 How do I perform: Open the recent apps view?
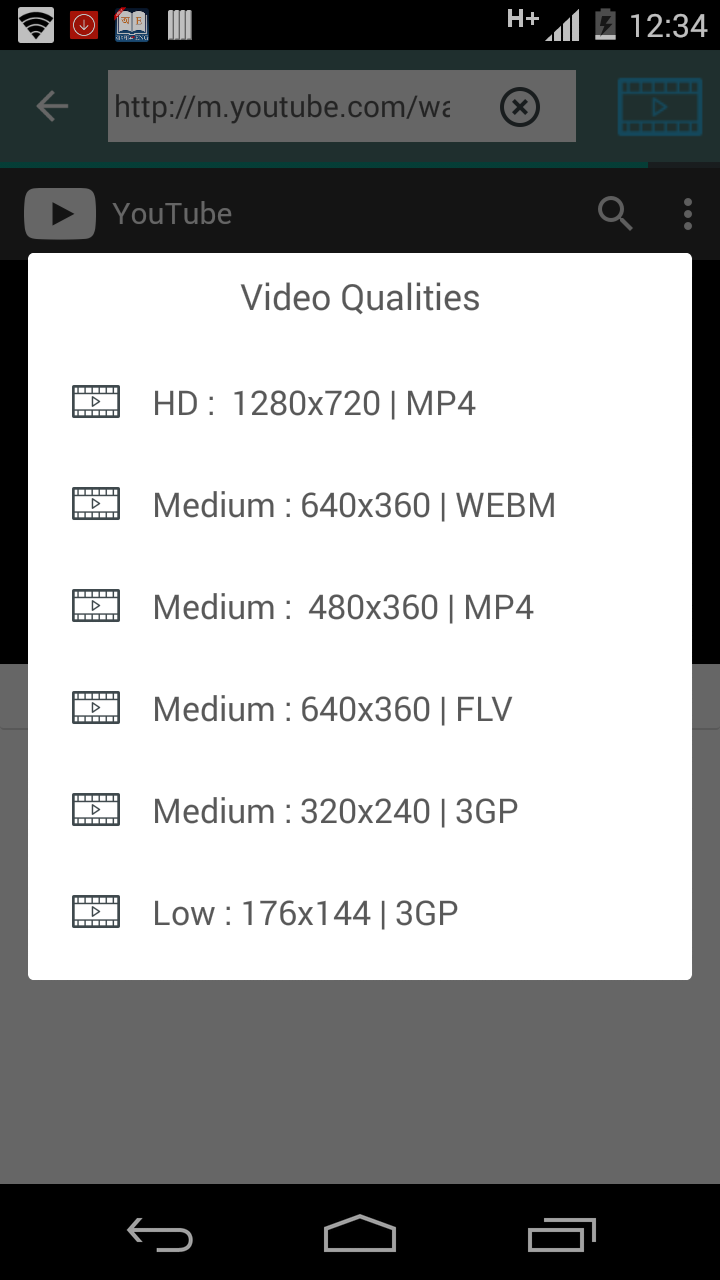562,1234
